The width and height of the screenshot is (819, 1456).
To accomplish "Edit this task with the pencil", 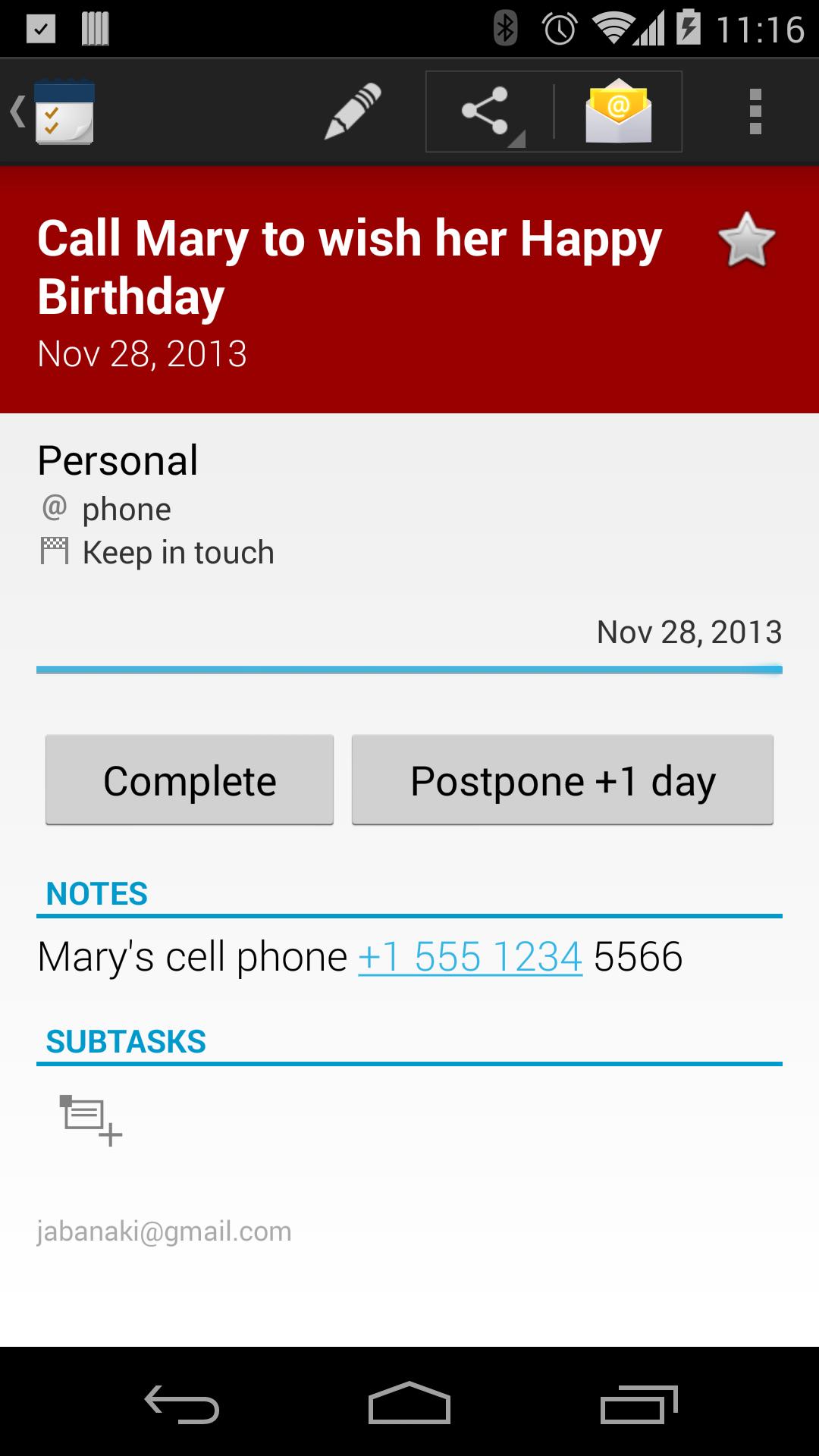I will 353,112.
